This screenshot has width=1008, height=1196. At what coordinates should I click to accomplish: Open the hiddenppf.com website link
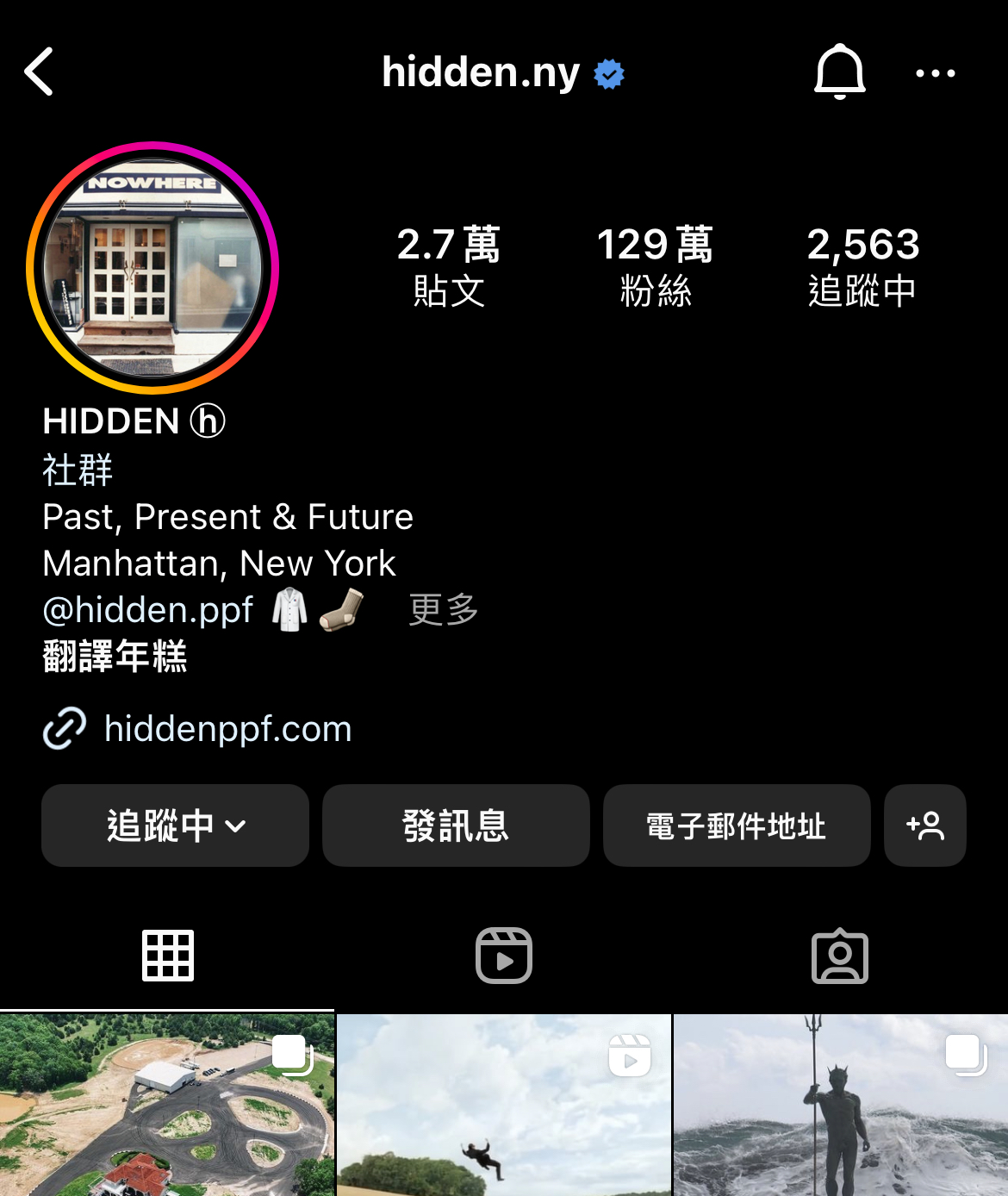click(228, 729)
